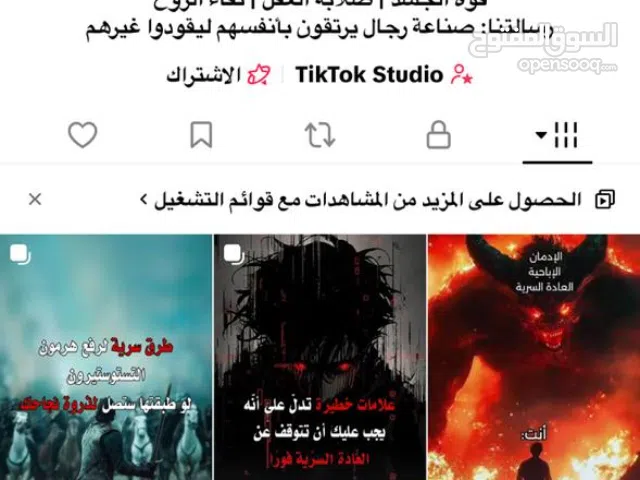Switch to the liked videos heart tab
Screen dimensions: 640x480
tap(82, 135)
